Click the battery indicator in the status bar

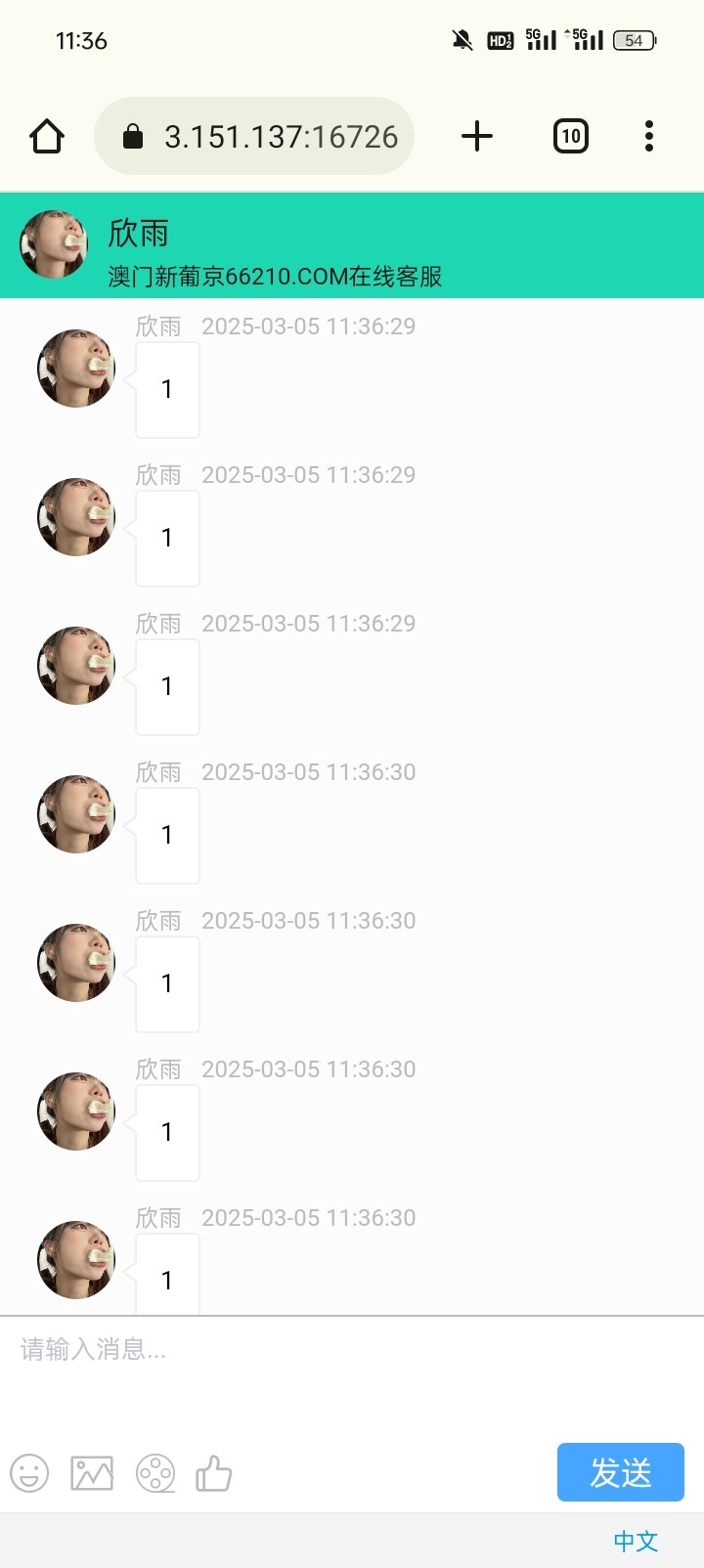[x=634, y=40]
